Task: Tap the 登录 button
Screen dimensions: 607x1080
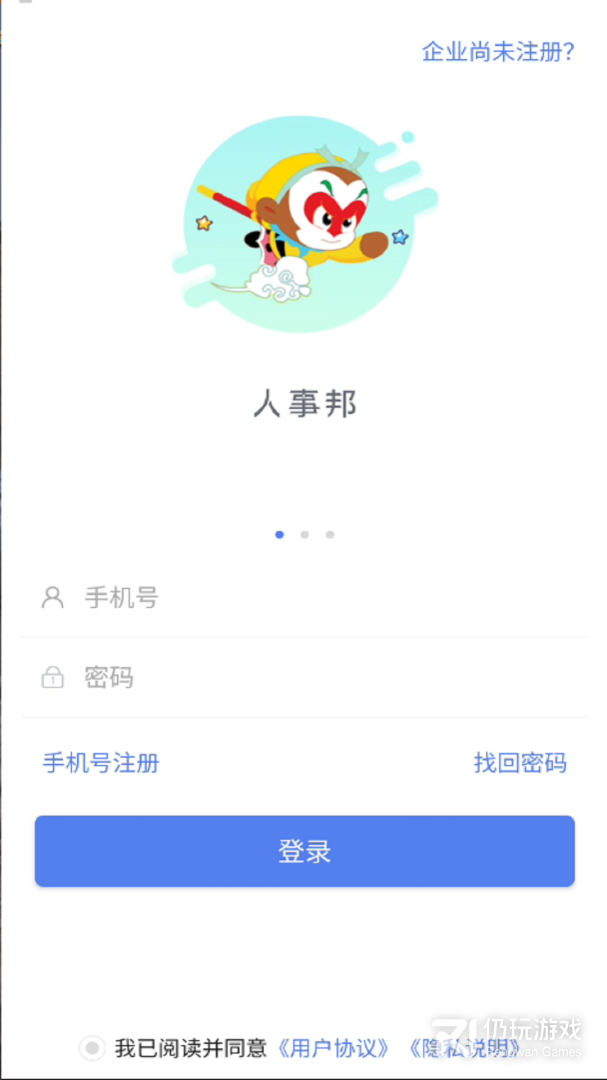Action: 304,851
